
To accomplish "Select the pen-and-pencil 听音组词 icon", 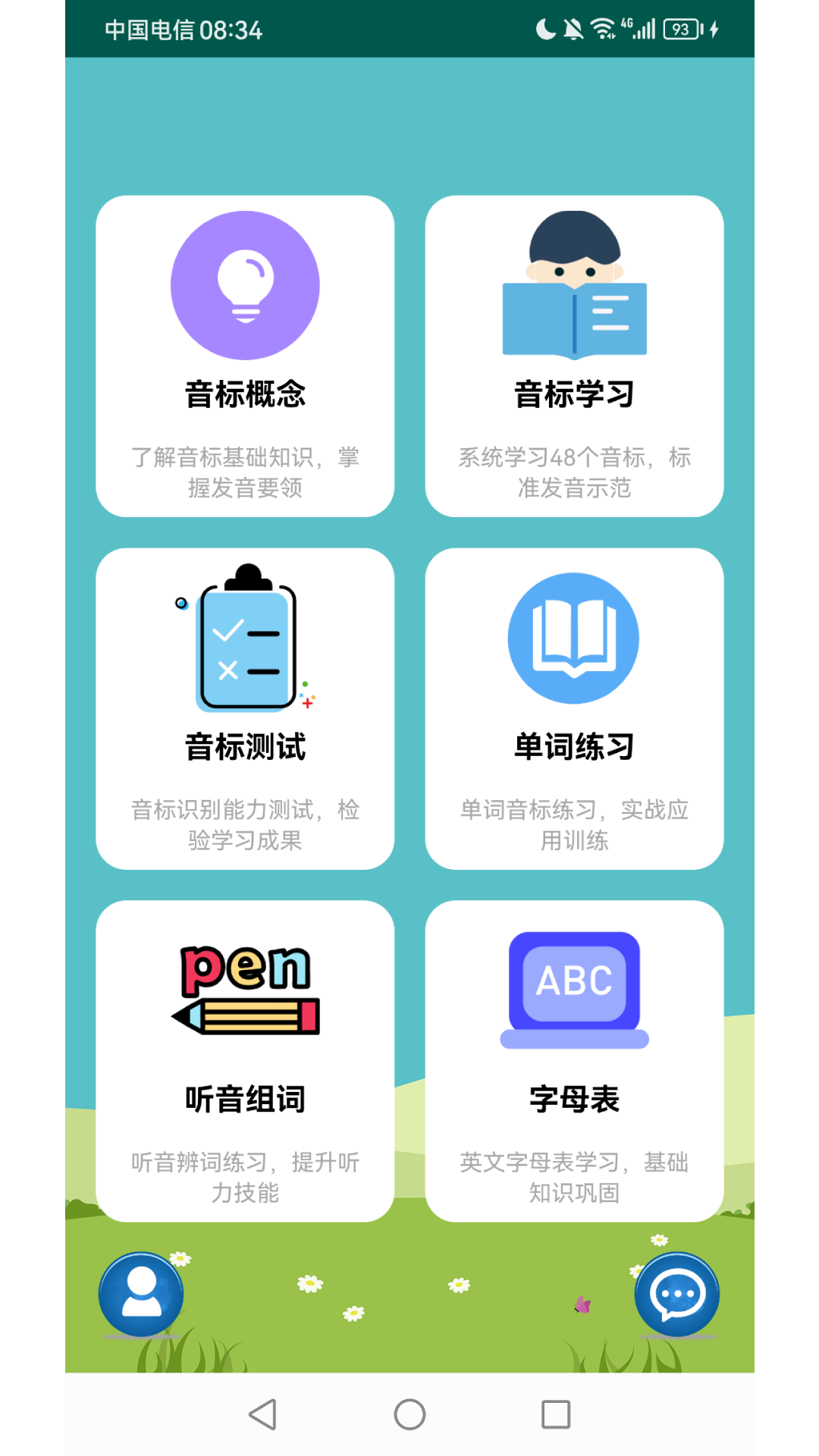I will click(244, 986).
